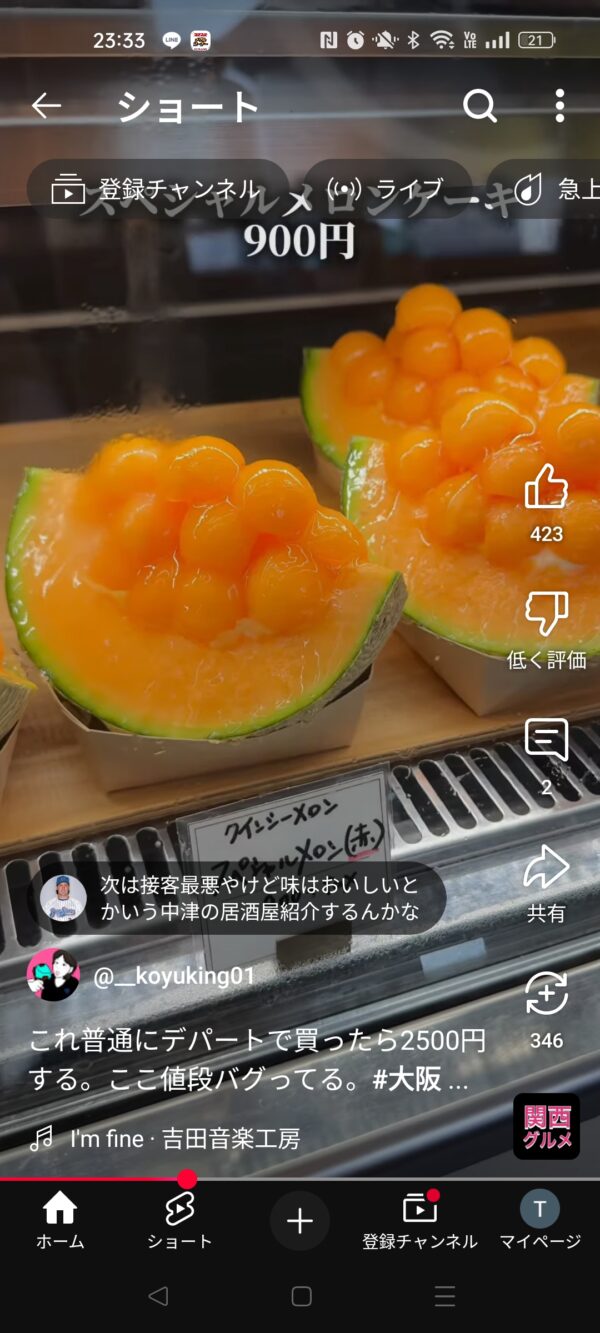Share this Short
This screenshot has width=600, height=1333.
point(546,868)
